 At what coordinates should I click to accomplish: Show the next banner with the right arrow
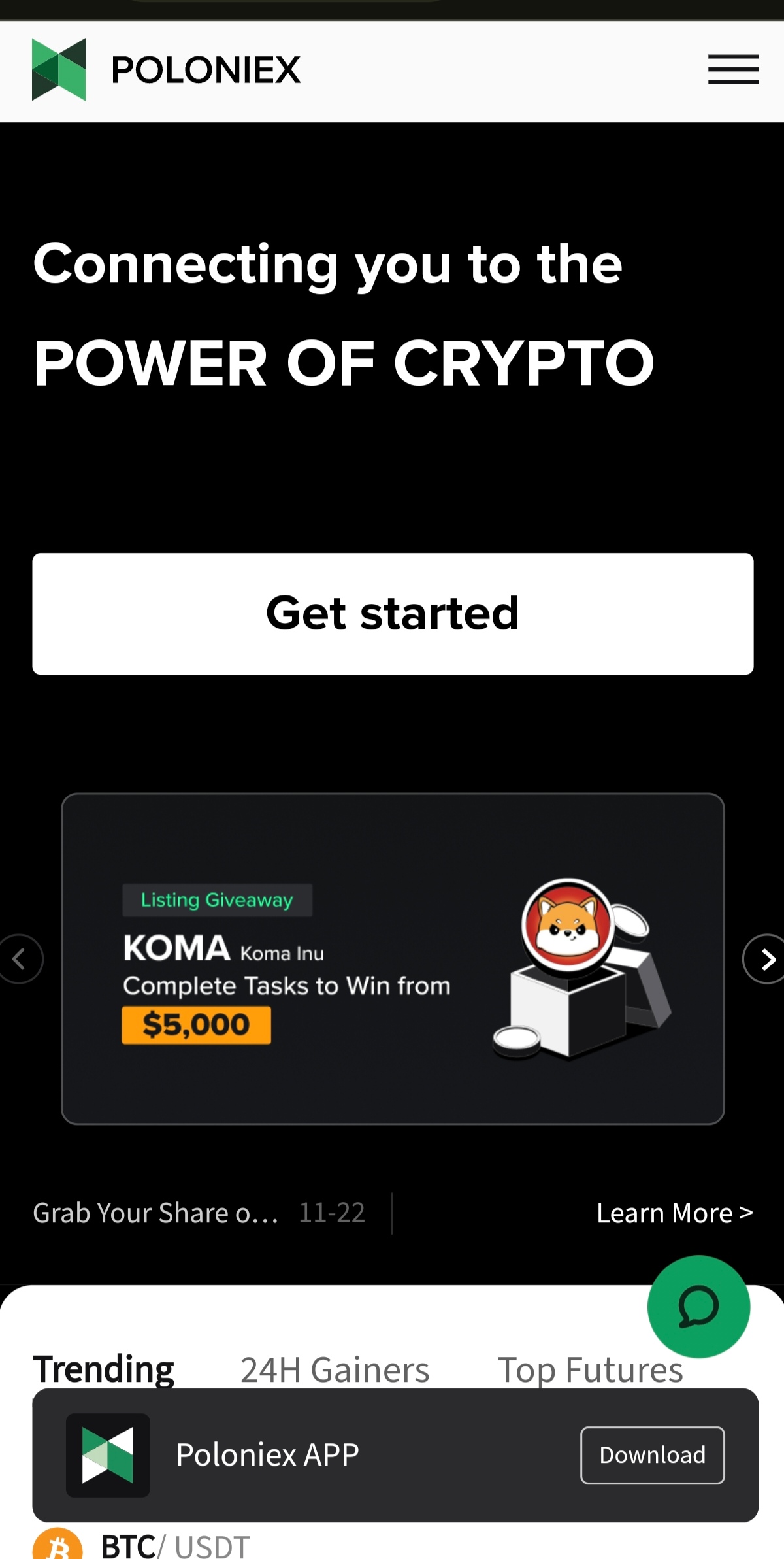click(766, 959)
